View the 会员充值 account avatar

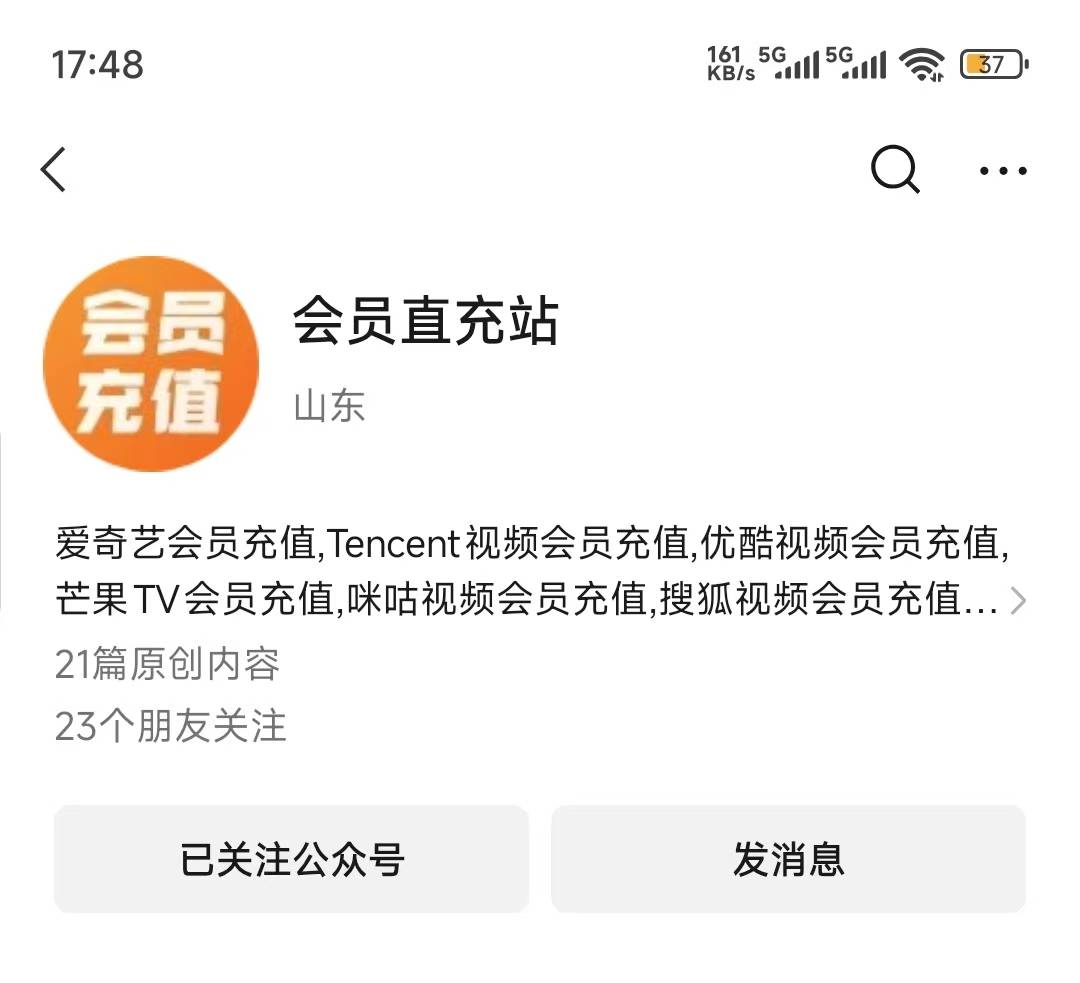coord(151,365)
